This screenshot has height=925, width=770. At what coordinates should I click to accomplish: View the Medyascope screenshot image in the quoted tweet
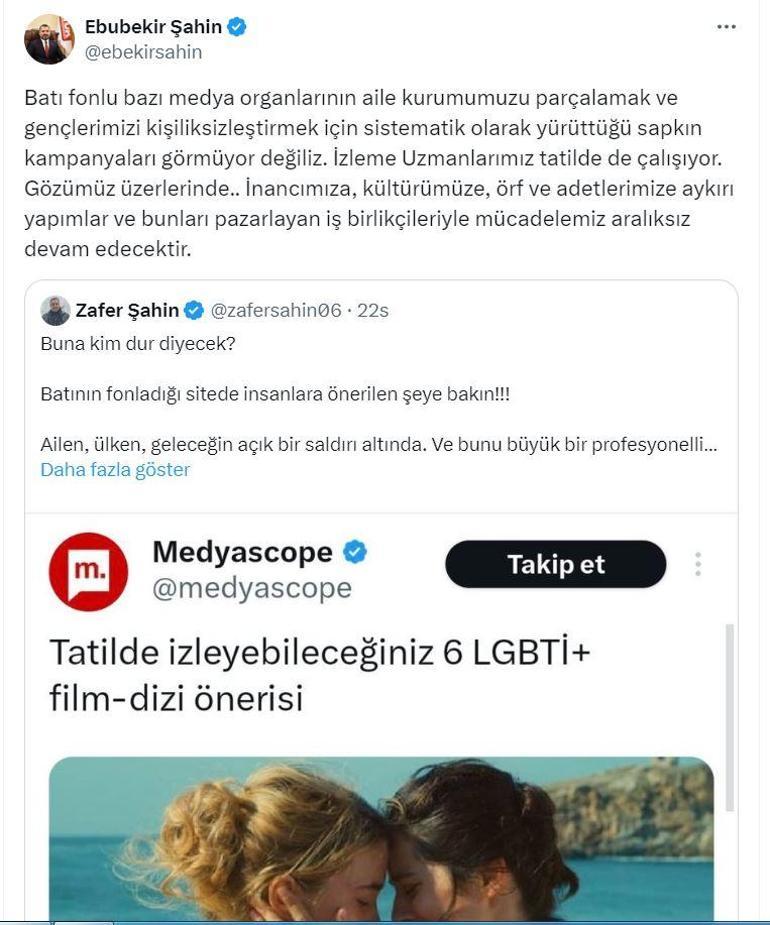click(x=380, y=720)
